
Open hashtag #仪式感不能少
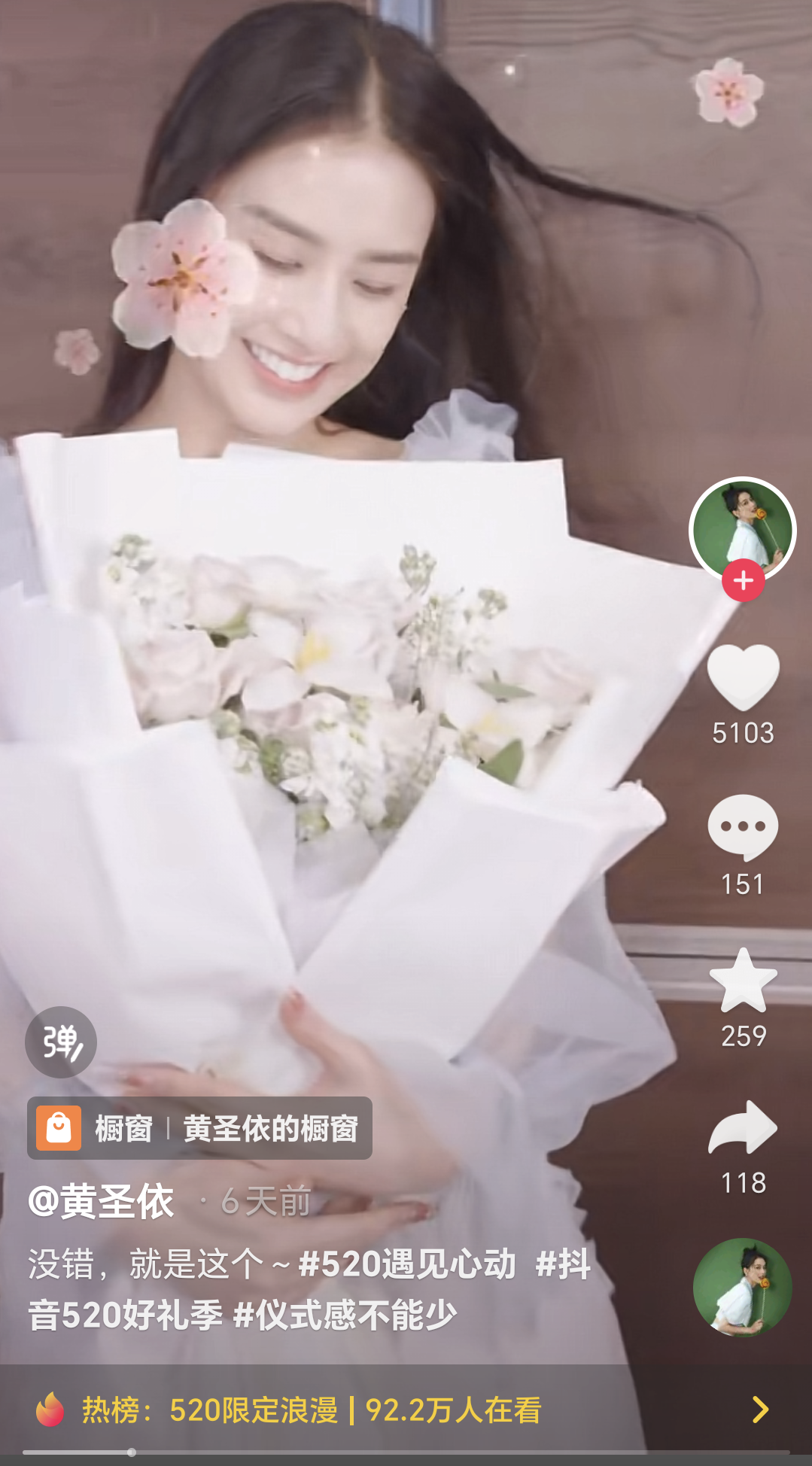(x=345, y=1315)
